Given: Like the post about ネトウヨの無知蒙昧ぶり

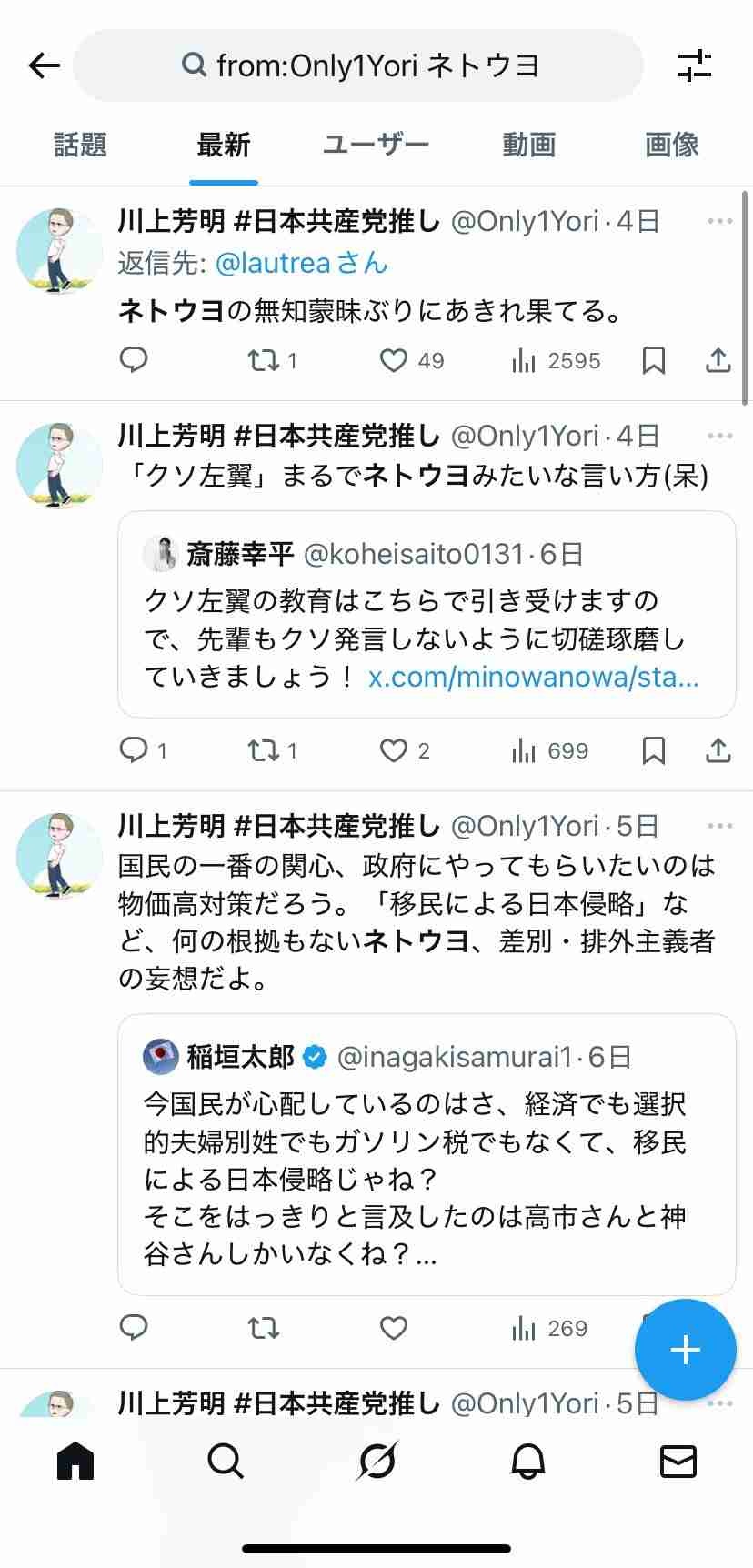Looking at the screenshot, I should [393, 361].
